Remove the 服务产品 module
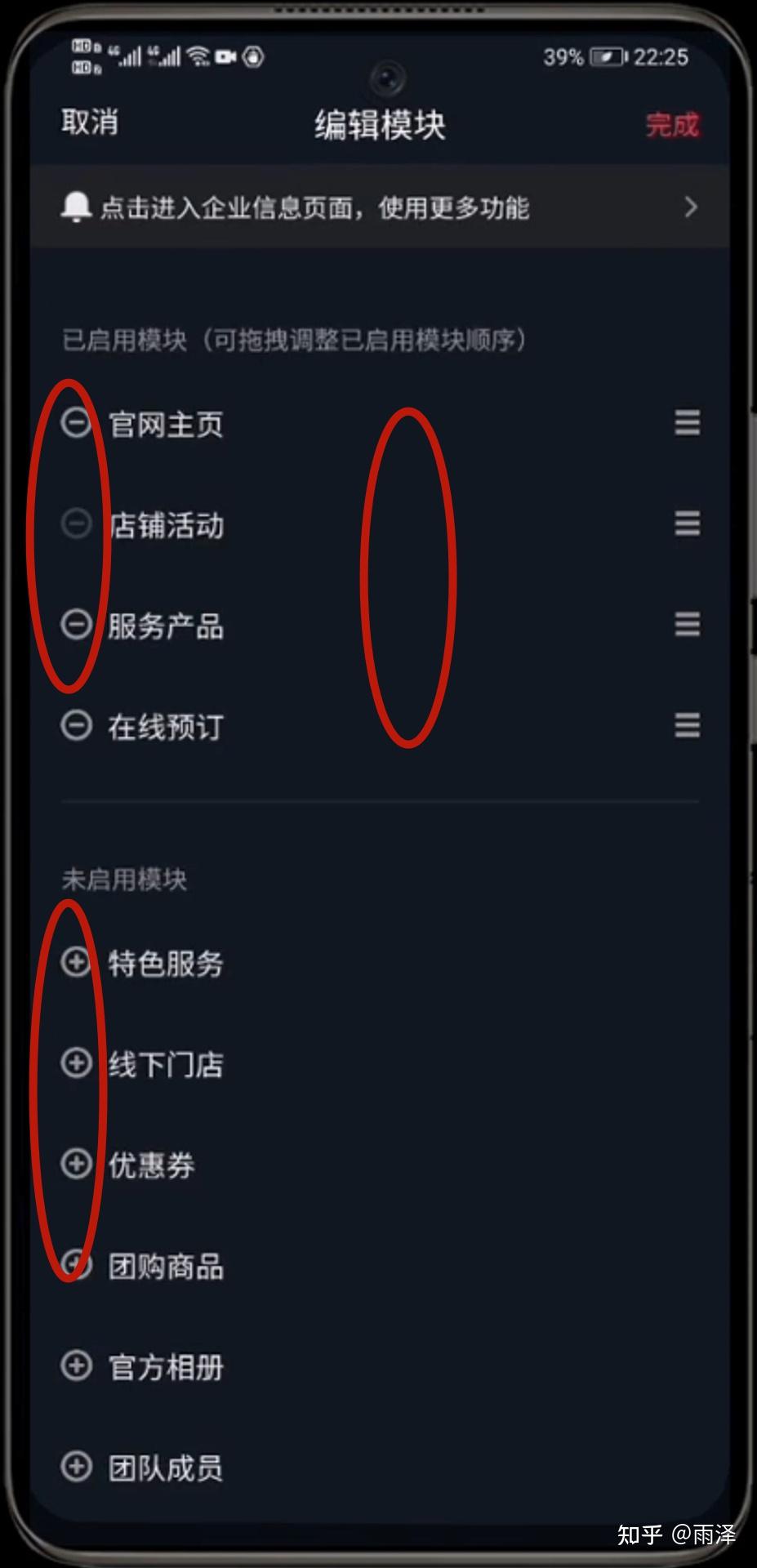Screen dimensions: 757x1568 (77, 625)
